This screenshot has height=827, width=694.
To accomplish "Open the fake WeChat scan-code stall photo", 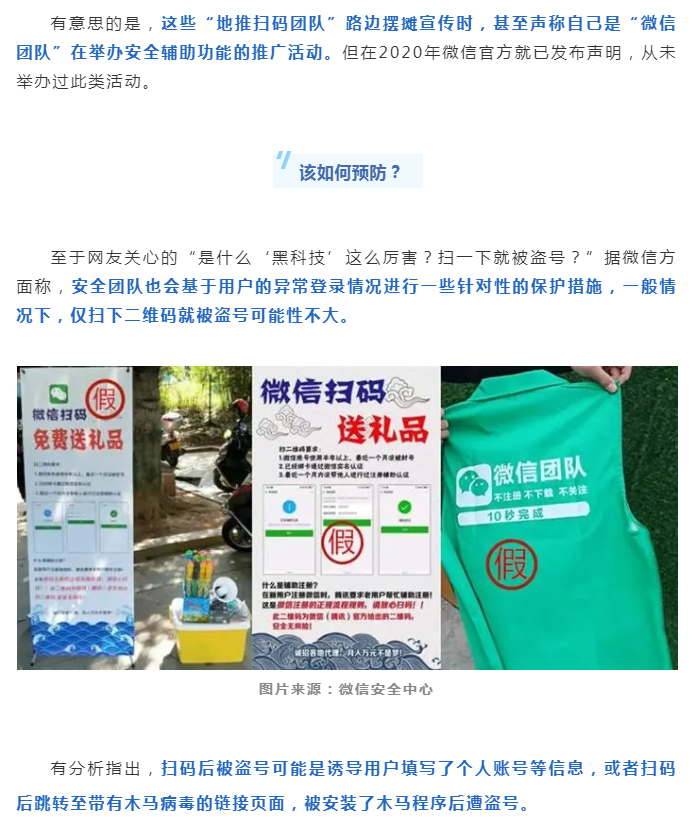I will click(x=346, y=517).
